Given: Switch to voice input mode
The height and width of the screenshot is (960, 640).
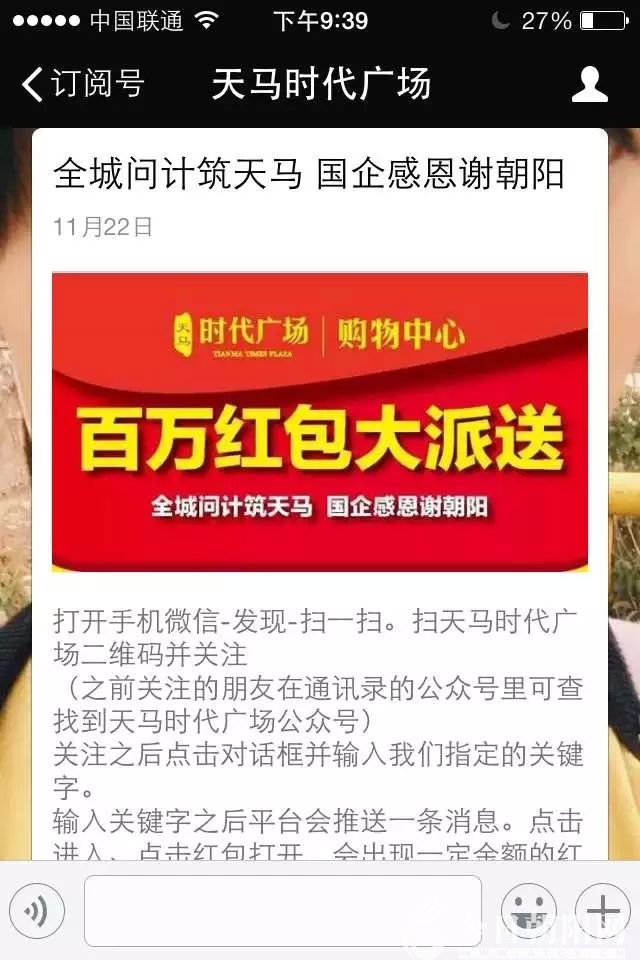Looking at the screenshot, I should click(37, 911).
